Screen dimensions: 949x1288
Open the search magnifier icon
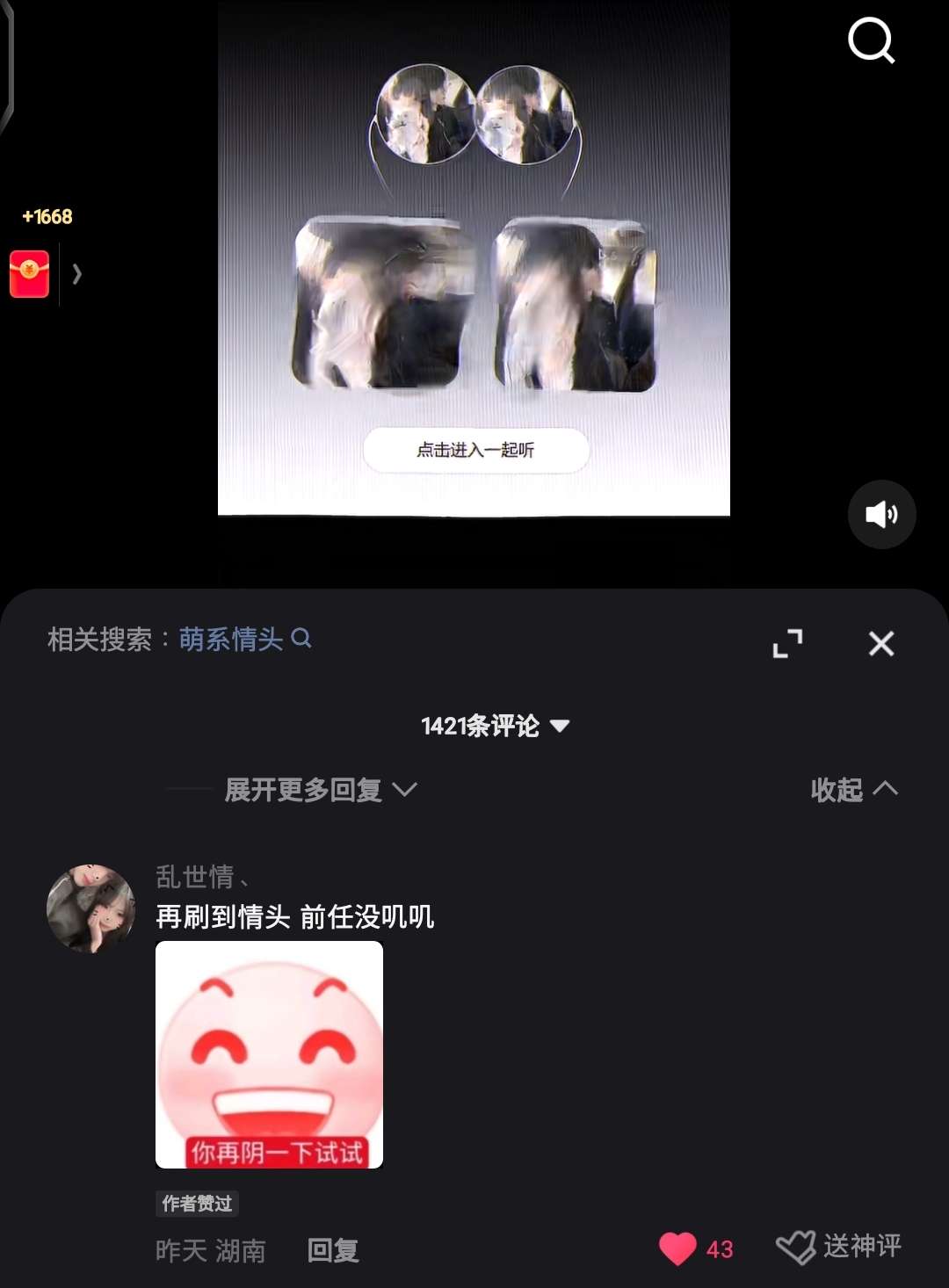click(x=871, y=40)
